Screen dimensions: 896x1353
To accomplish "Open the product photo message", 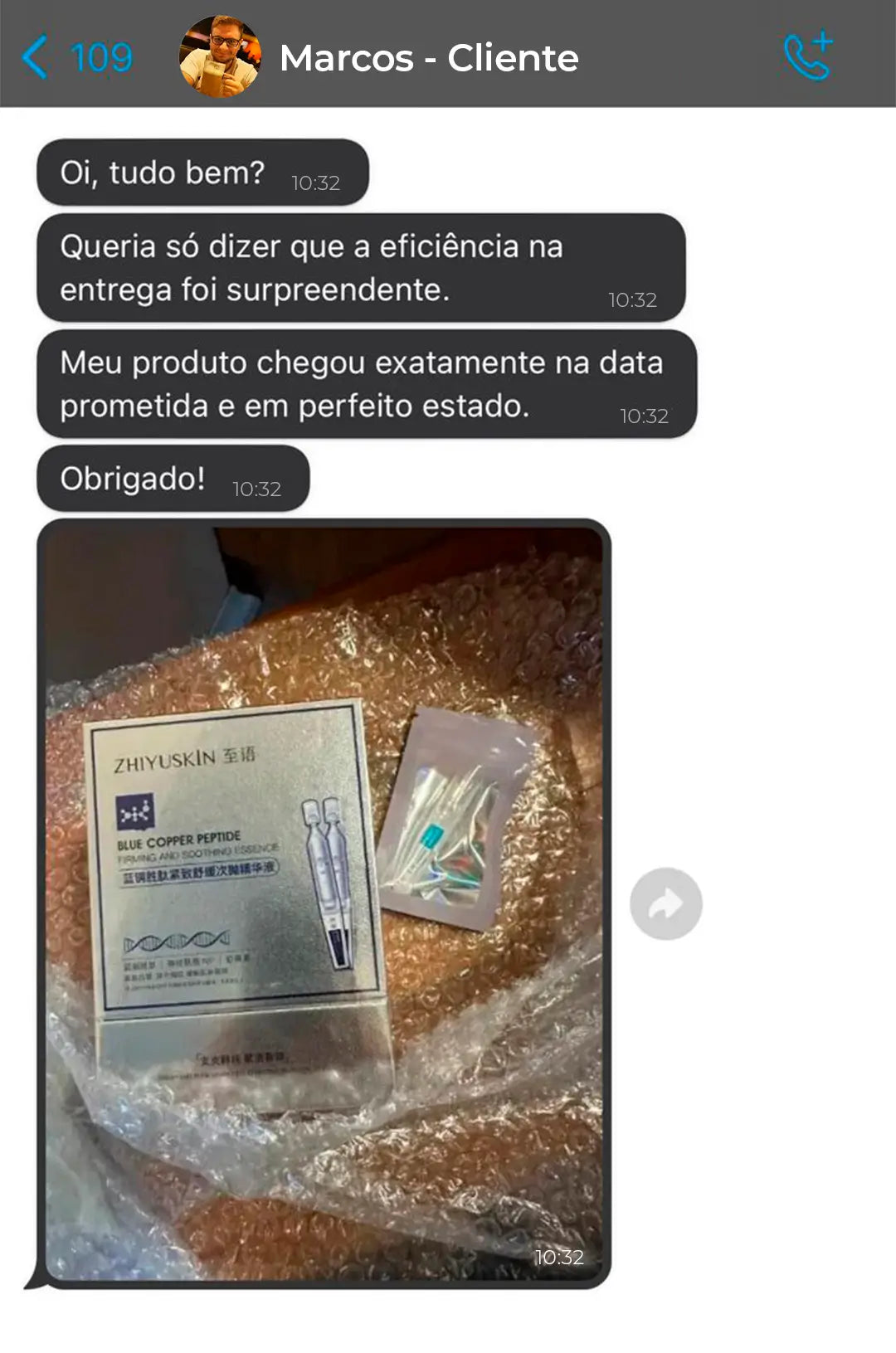I will pos(324,903).
